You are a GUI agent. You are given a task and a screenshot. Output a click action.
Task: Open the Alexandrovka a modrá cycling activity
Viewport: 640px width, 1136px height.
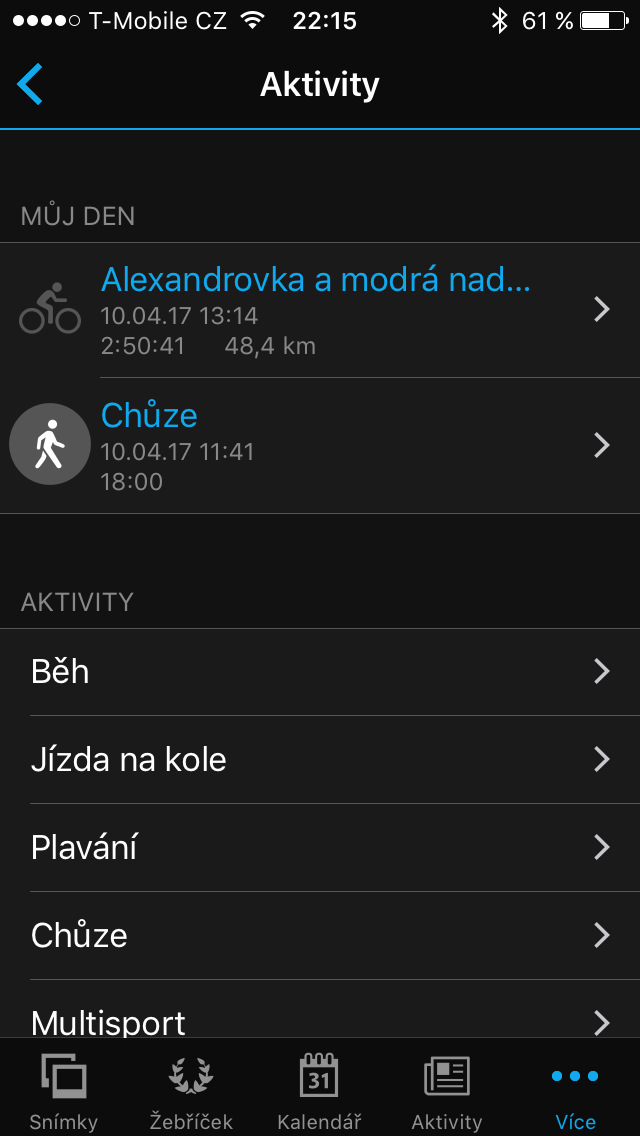320,310
